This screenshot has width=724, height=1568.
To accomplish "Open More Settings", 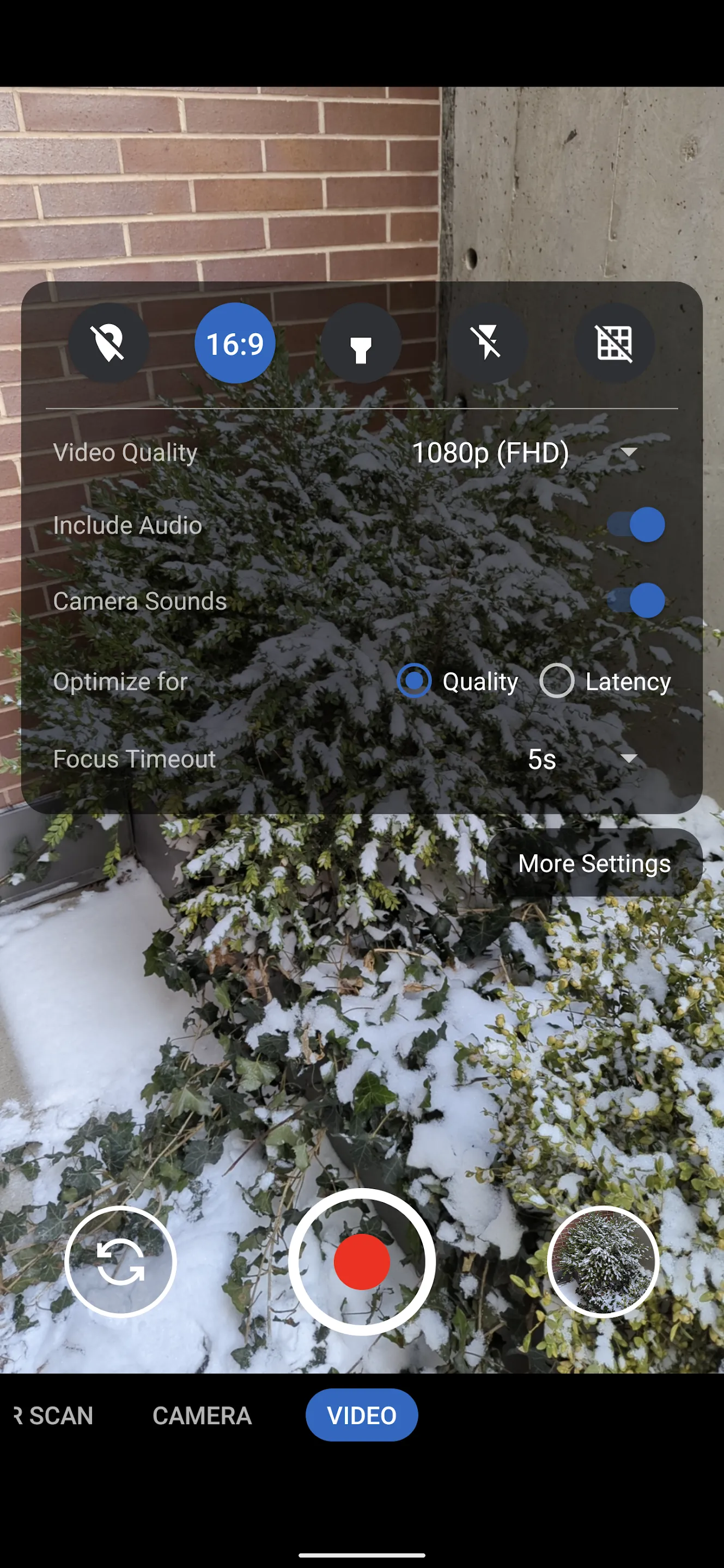I will point(593,863).
